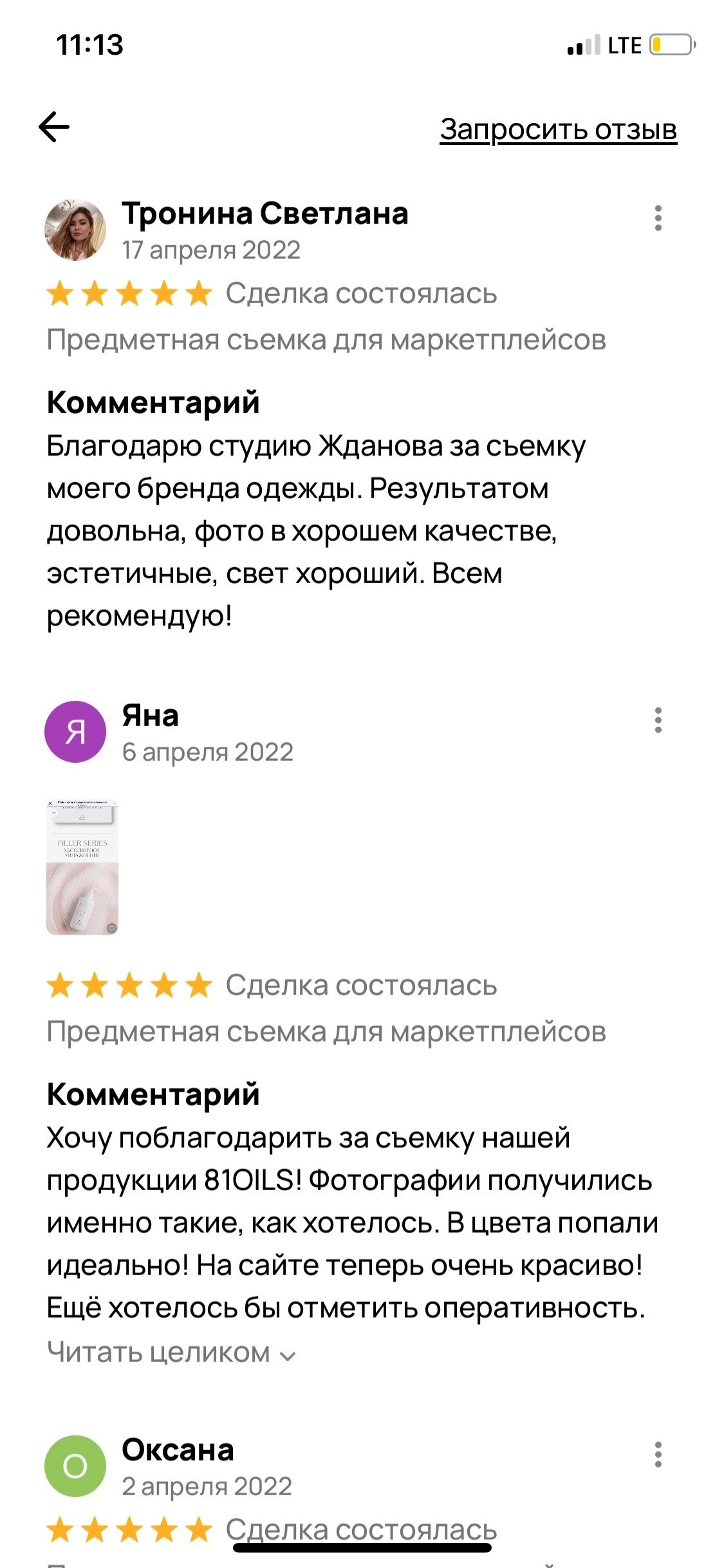Open the options menu for Тронина Светлана's review
This screenshot has height=1568, width=724.
click(658, 218)
